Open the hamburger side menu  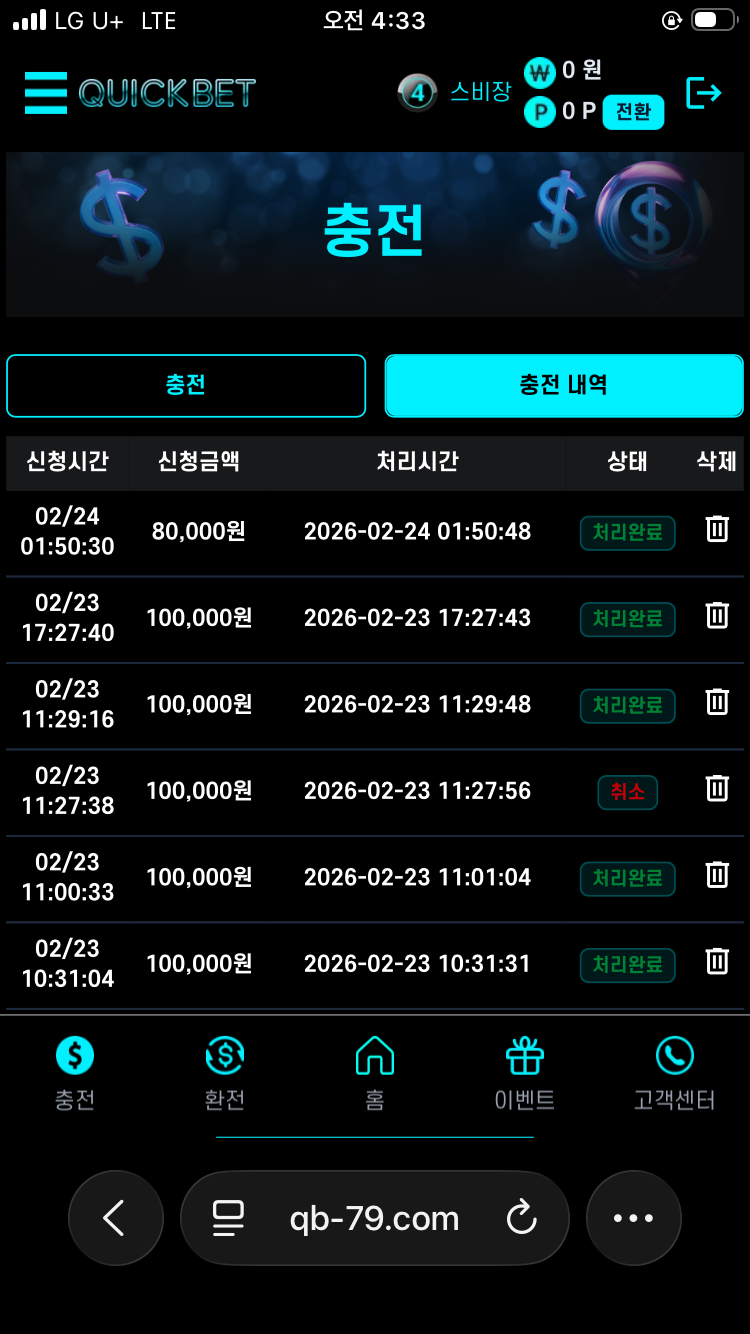tap(46, 93)
